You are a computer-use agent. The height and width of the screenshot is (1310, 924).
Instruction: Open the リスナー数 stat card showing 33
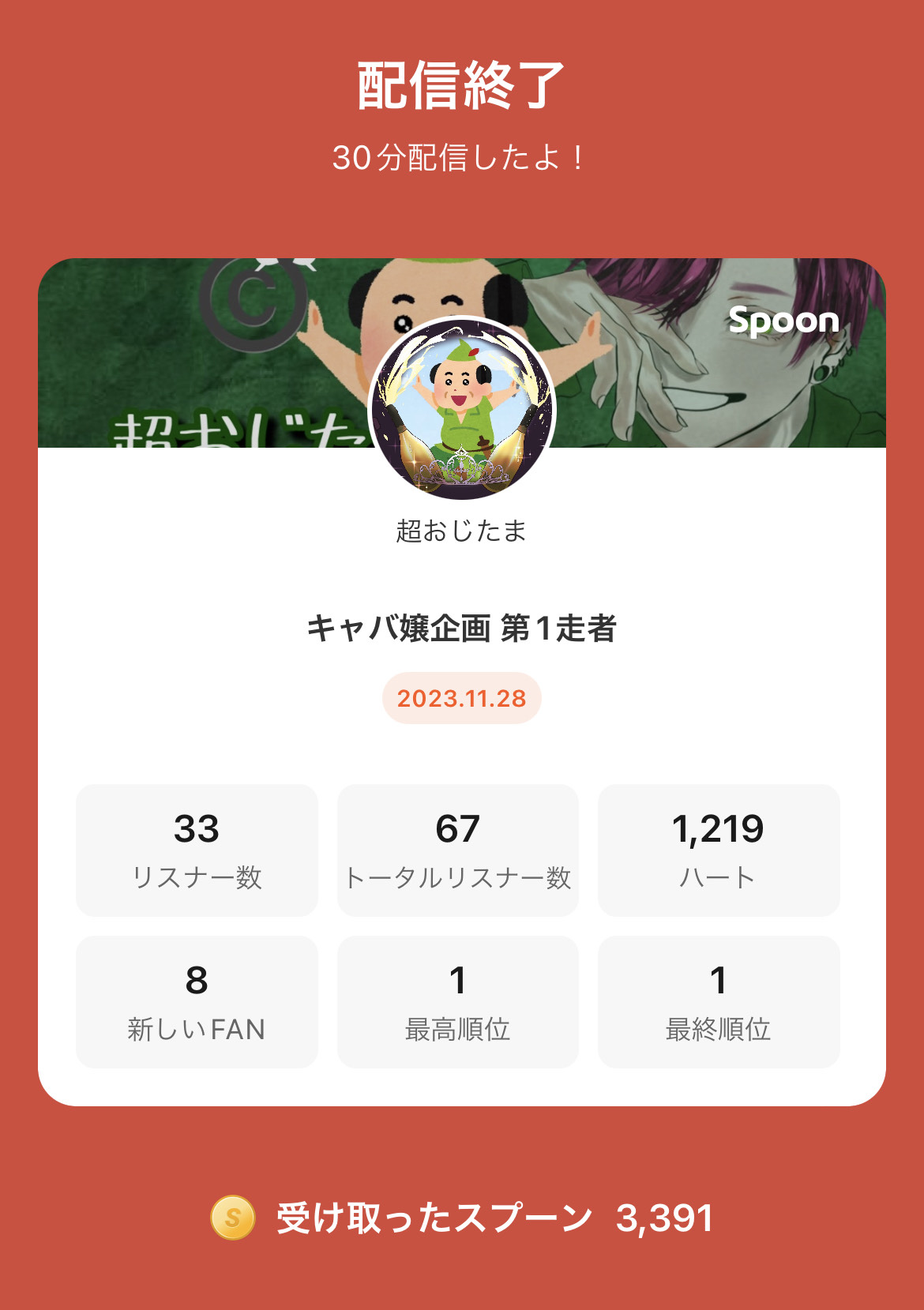point(196,850)
